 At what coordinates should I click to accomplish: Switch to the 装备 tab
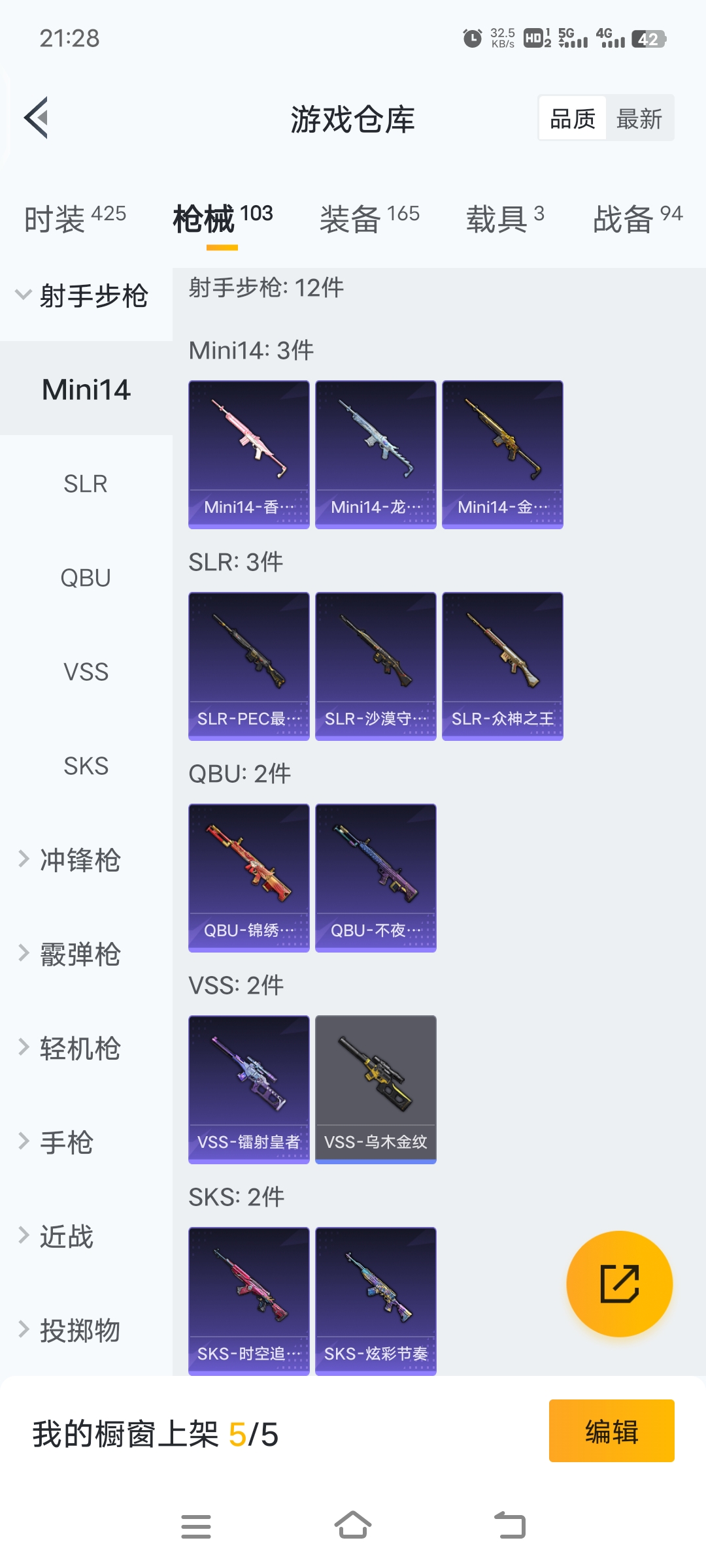click(x=369, y=219)
